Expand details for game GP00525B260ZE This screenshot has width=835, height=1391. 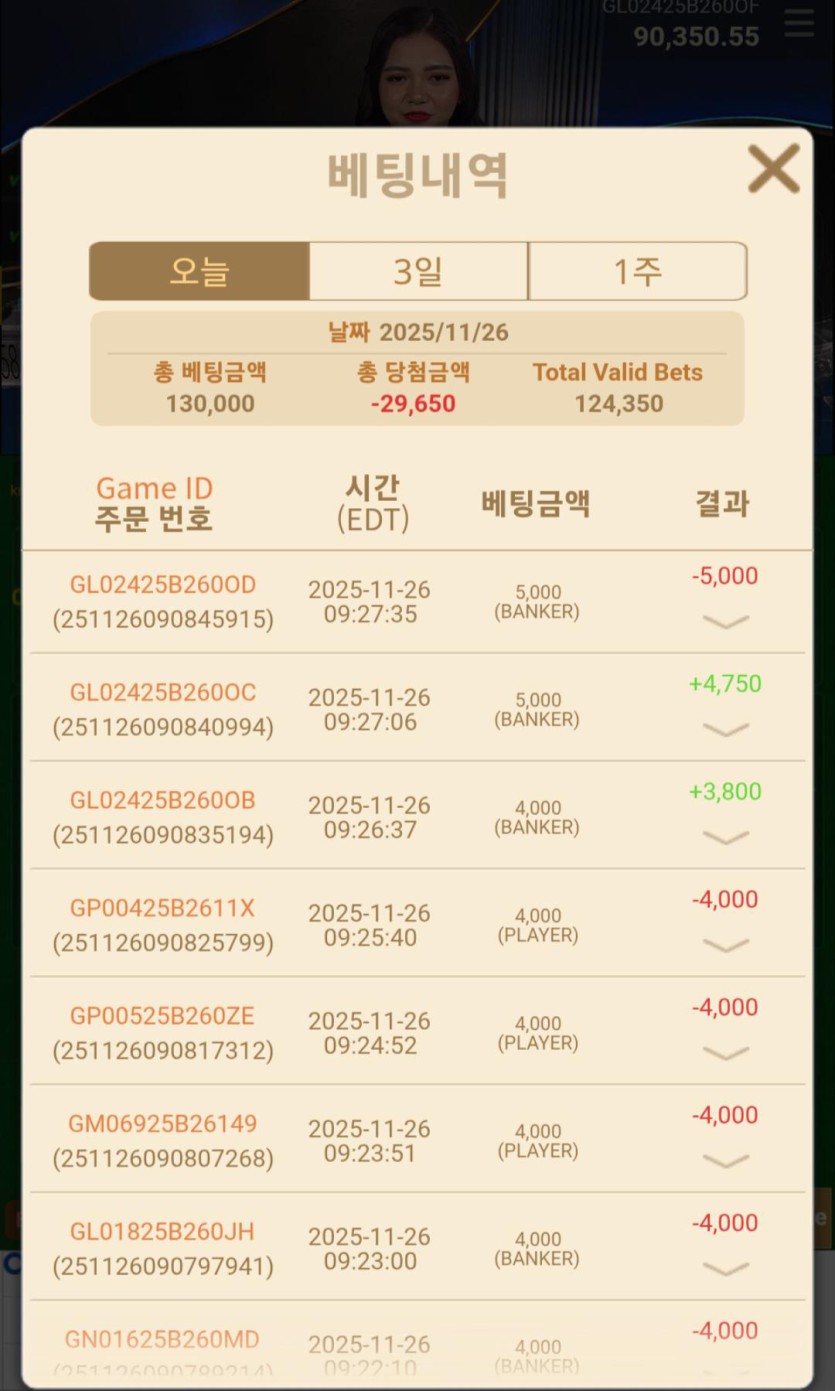[x=726, y=1054]
